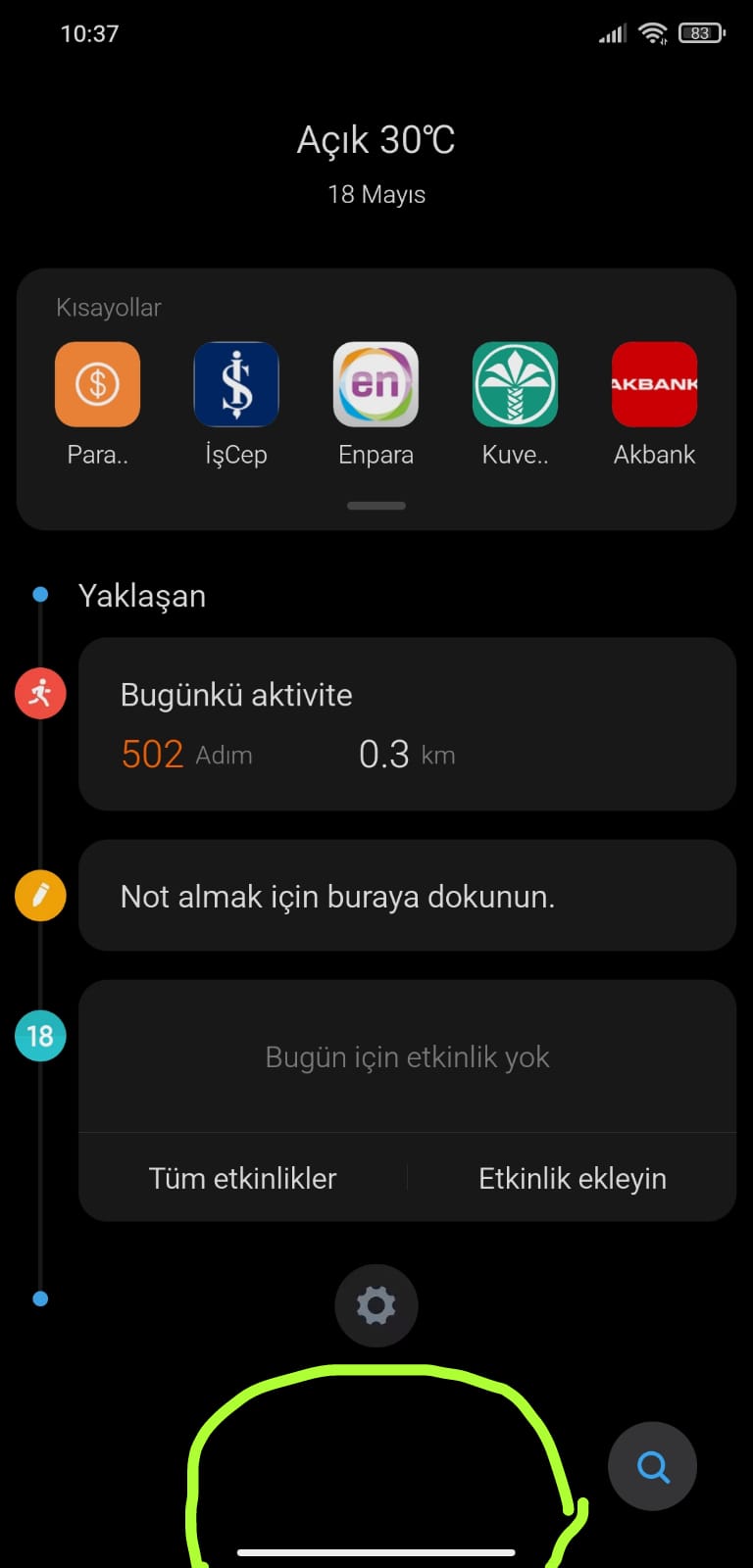View Tüm etkinlikler
This screenshot has width=753, height=1568.
[x=242, y=1178]
